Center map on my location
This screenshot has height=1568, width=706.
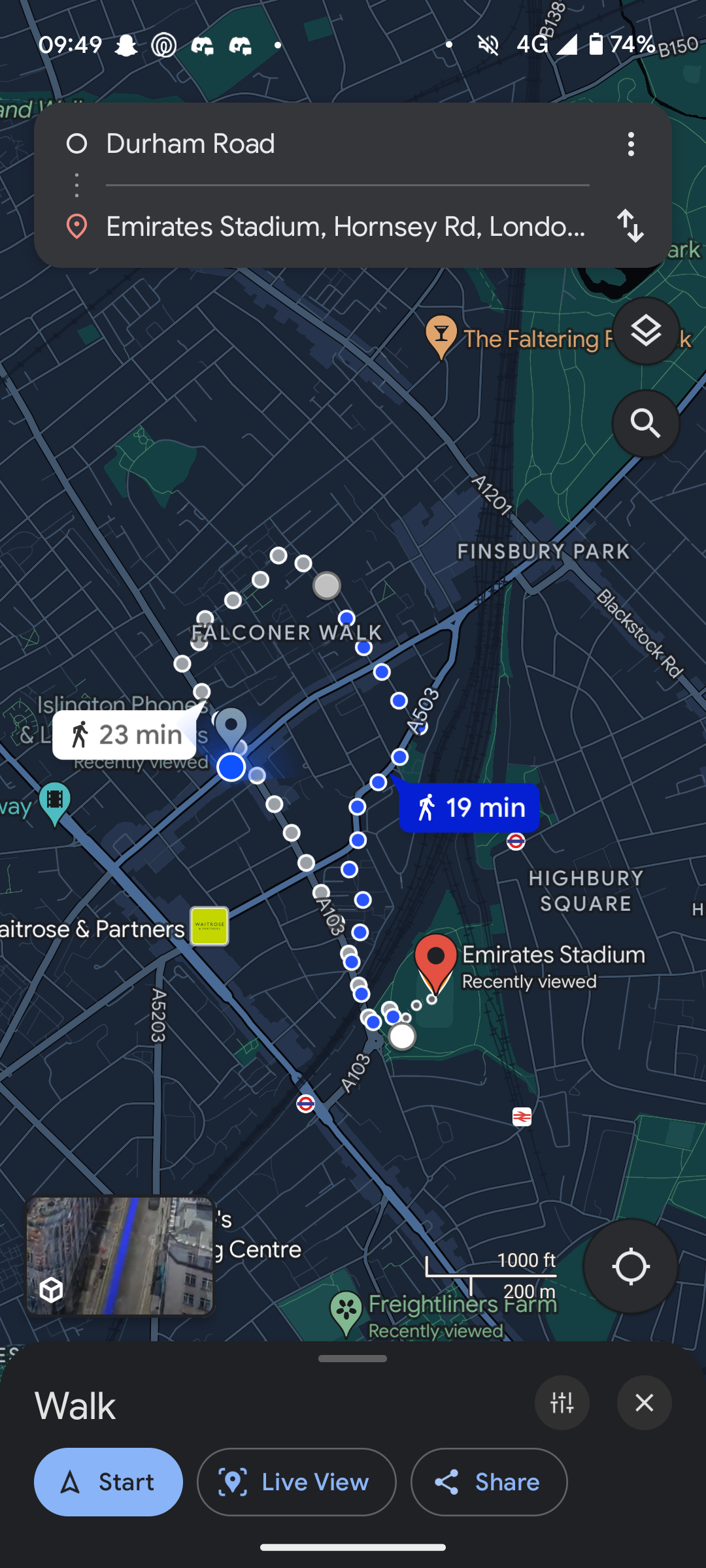pyautogui.click(x=630, y=1266)
